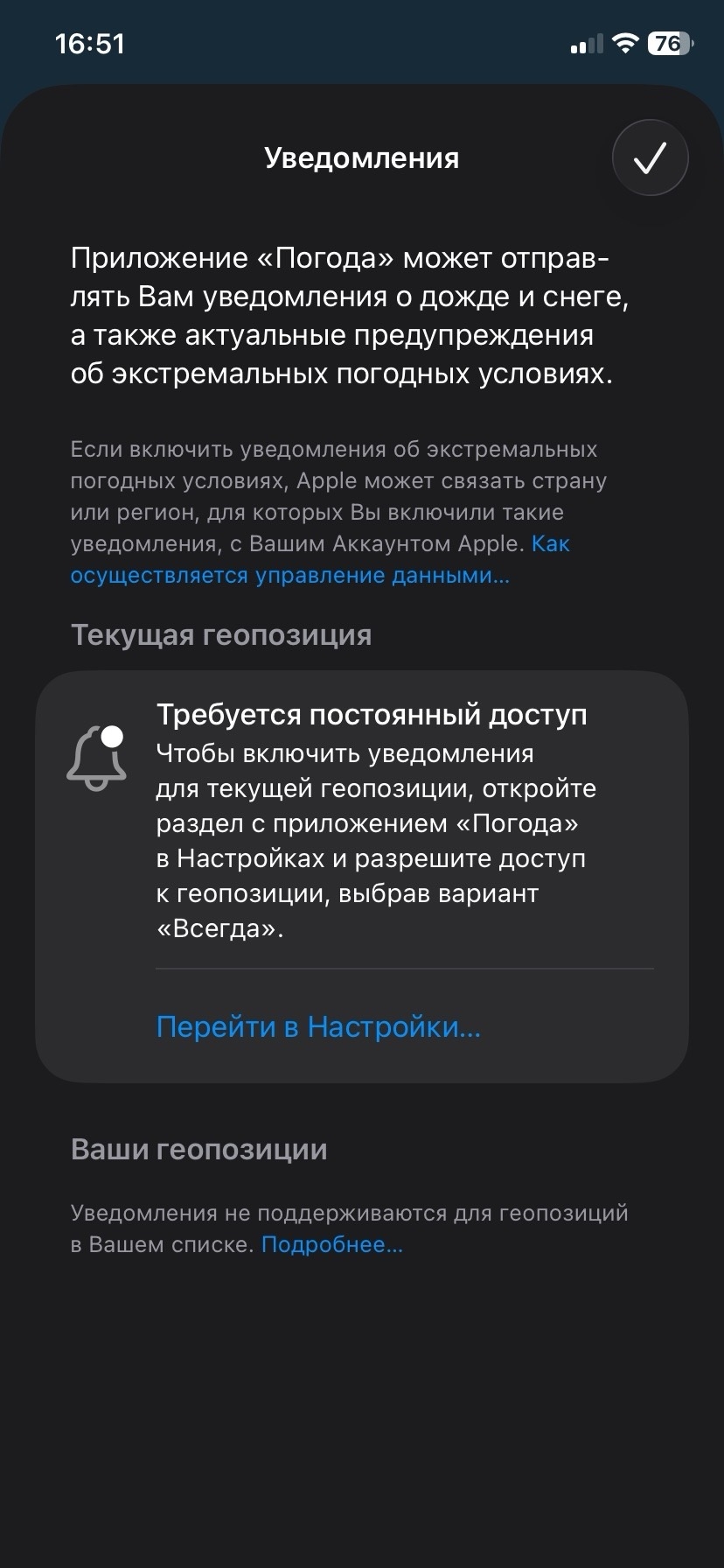
Task: Open the «Подробнее…» link
Action: (332, 1244)
